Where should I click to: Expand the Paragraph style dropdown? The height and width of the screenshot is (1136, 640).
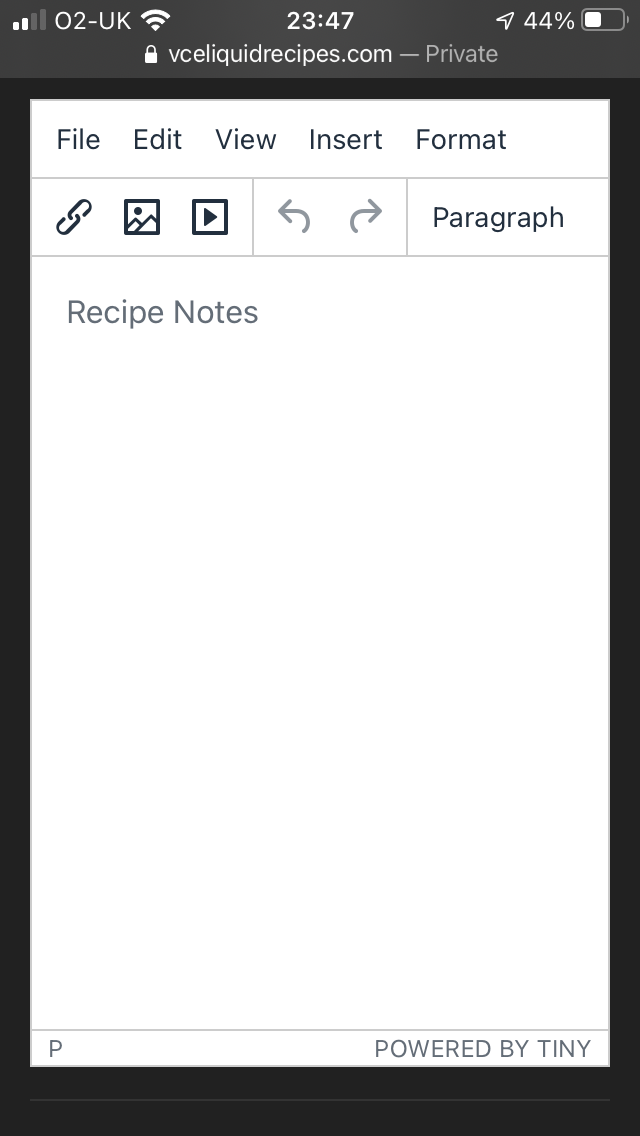point(508,217)
